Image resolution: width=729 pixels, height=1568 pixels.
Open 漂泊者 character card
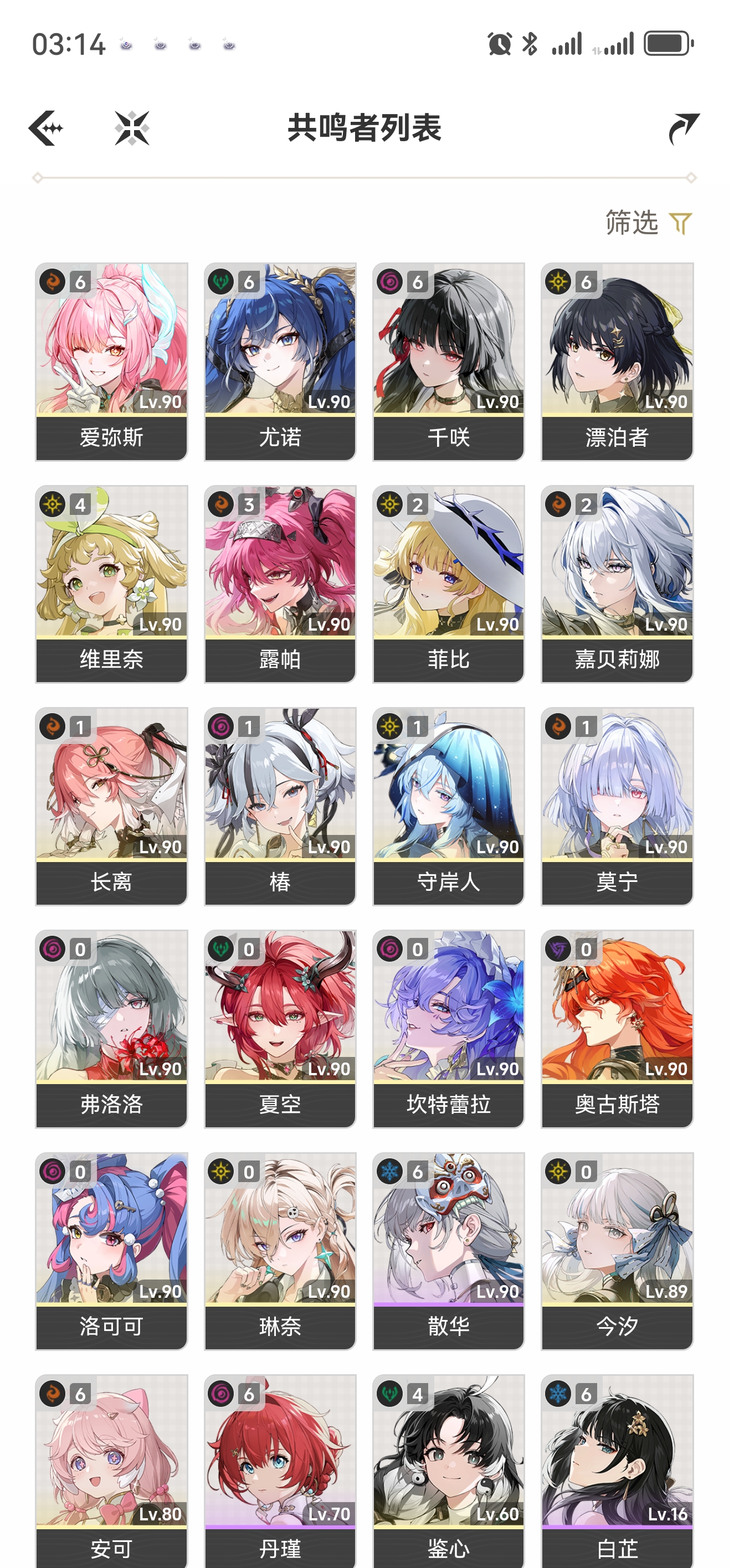click(x=617, y=362)
